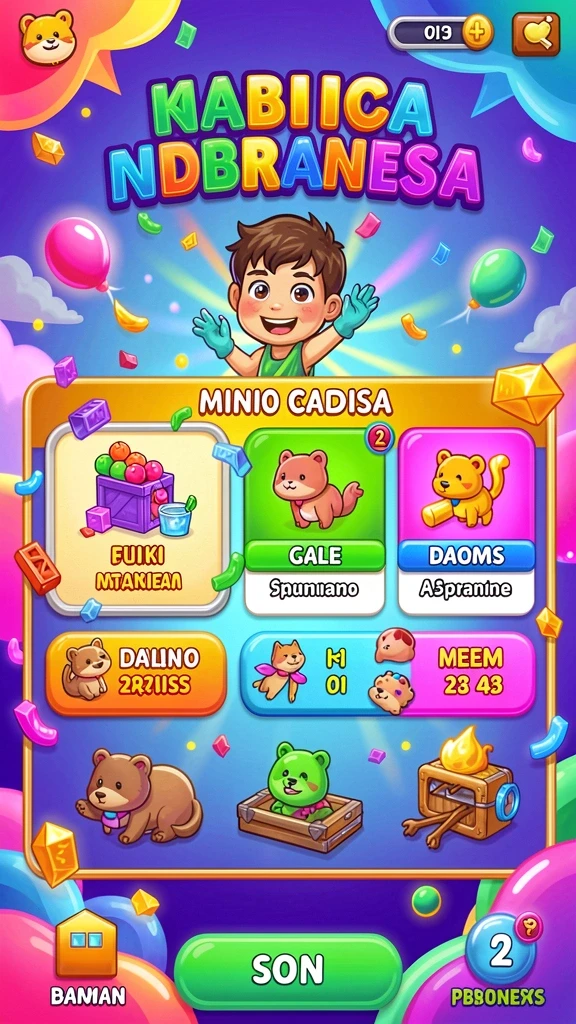Image resolution: width=576 pixels, height=1024 pixels.
Task: Add coins with the plus button
Action: (x=478, y=32)
